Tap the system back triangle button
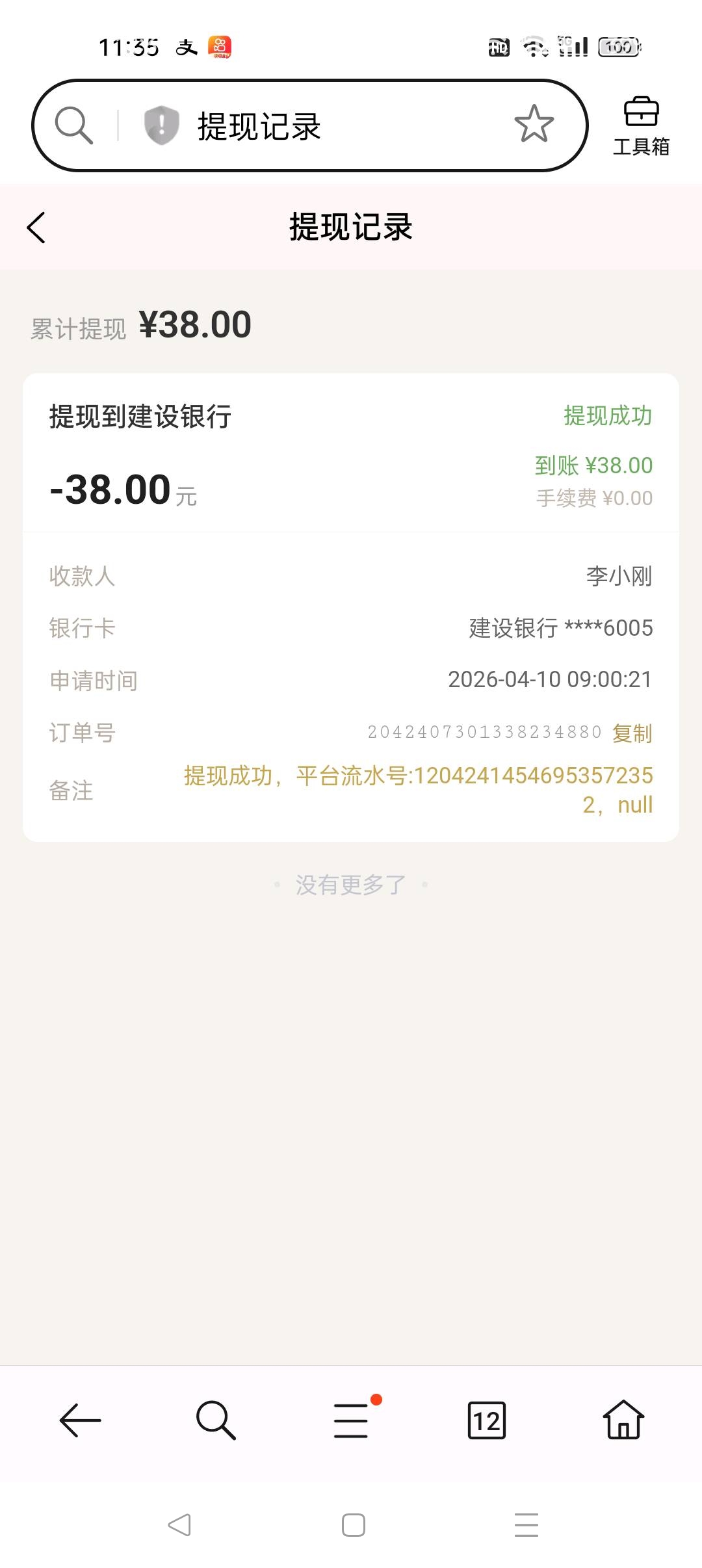This screenshot has width=702, height=1568. pos(179,1525)
